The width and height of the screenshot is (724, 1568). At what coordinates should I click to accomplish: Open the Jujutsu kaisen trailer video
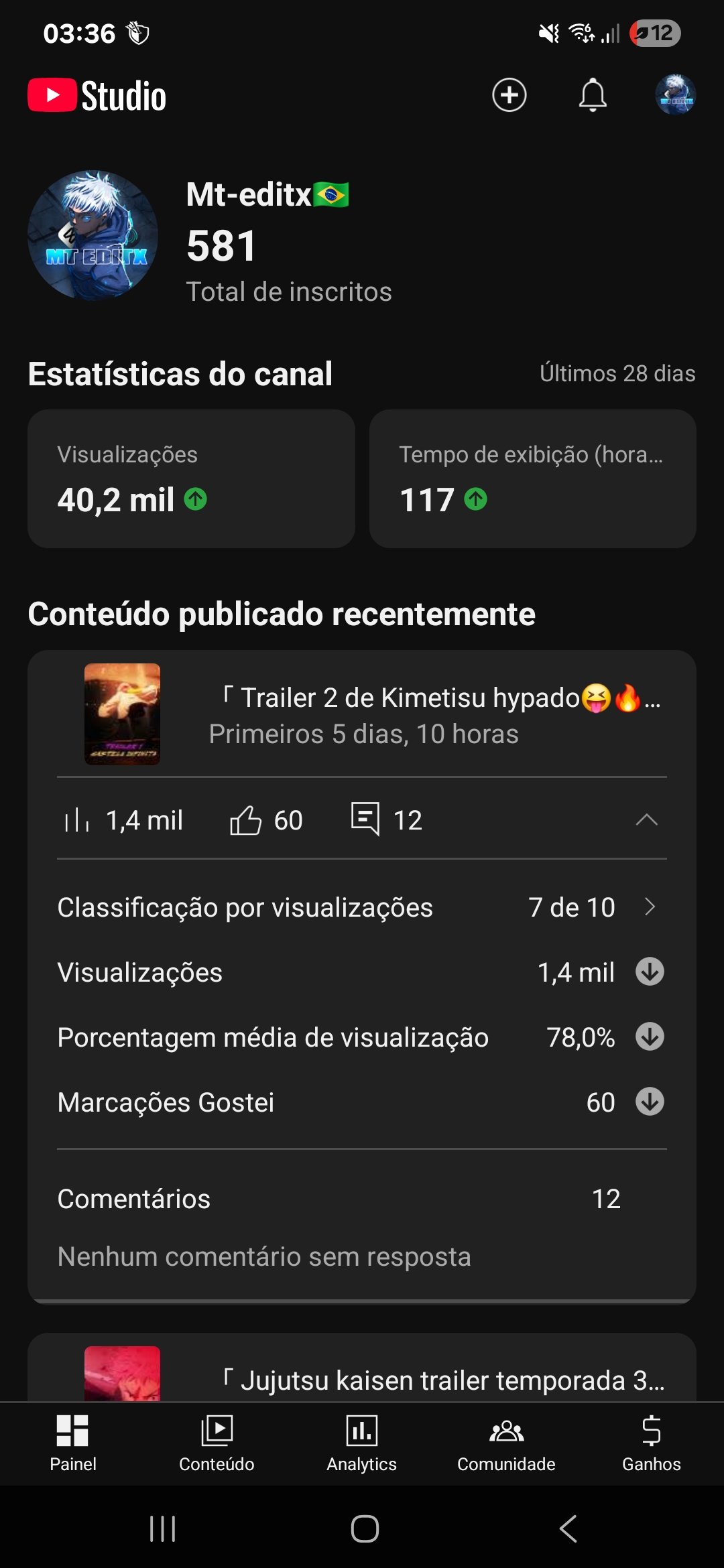click(x=442, y=1379)
